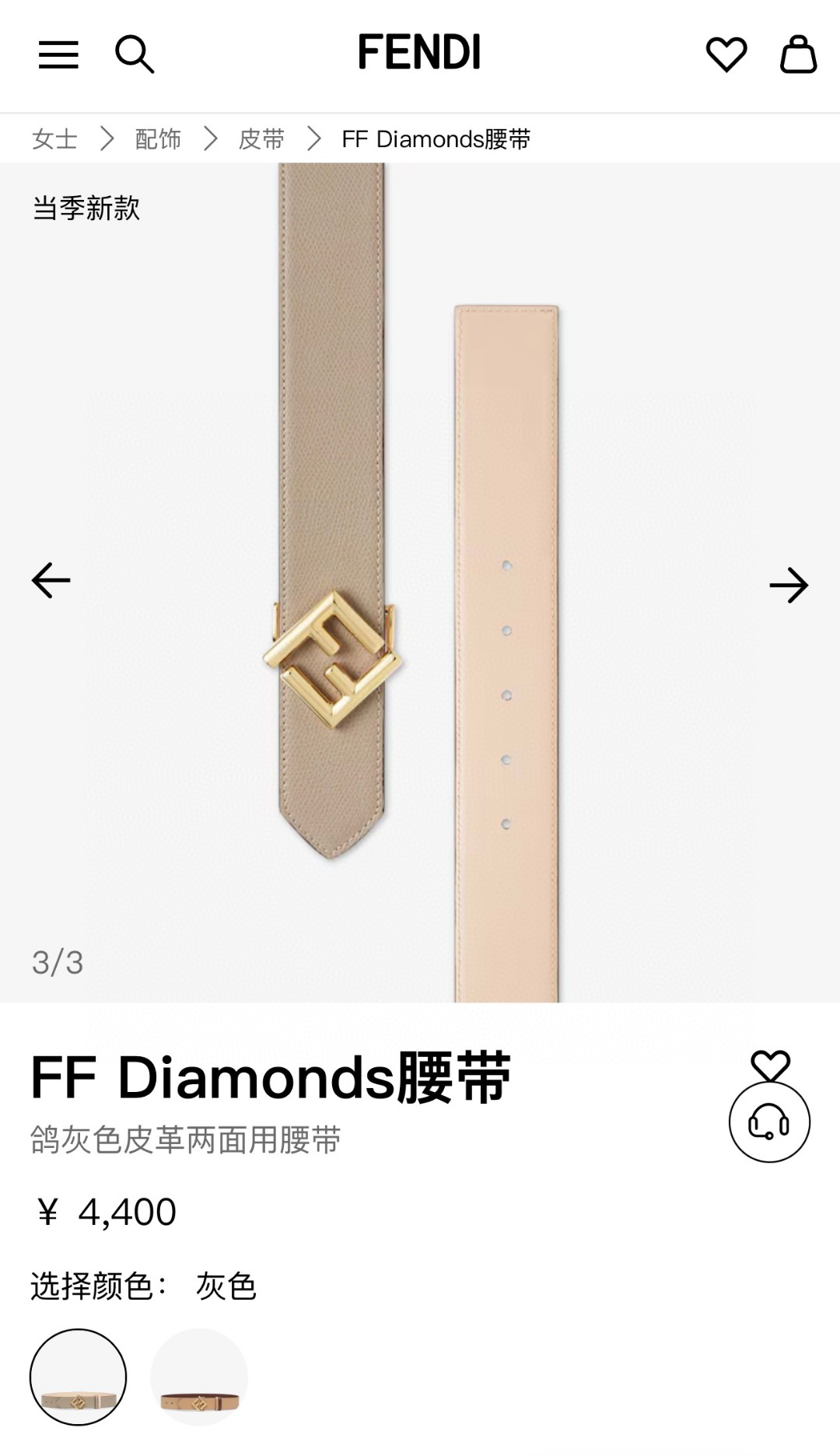Select the grey belt color swatch
Image resolution: width=840 pixels, height=1456 pixels.
(79, 1377)
